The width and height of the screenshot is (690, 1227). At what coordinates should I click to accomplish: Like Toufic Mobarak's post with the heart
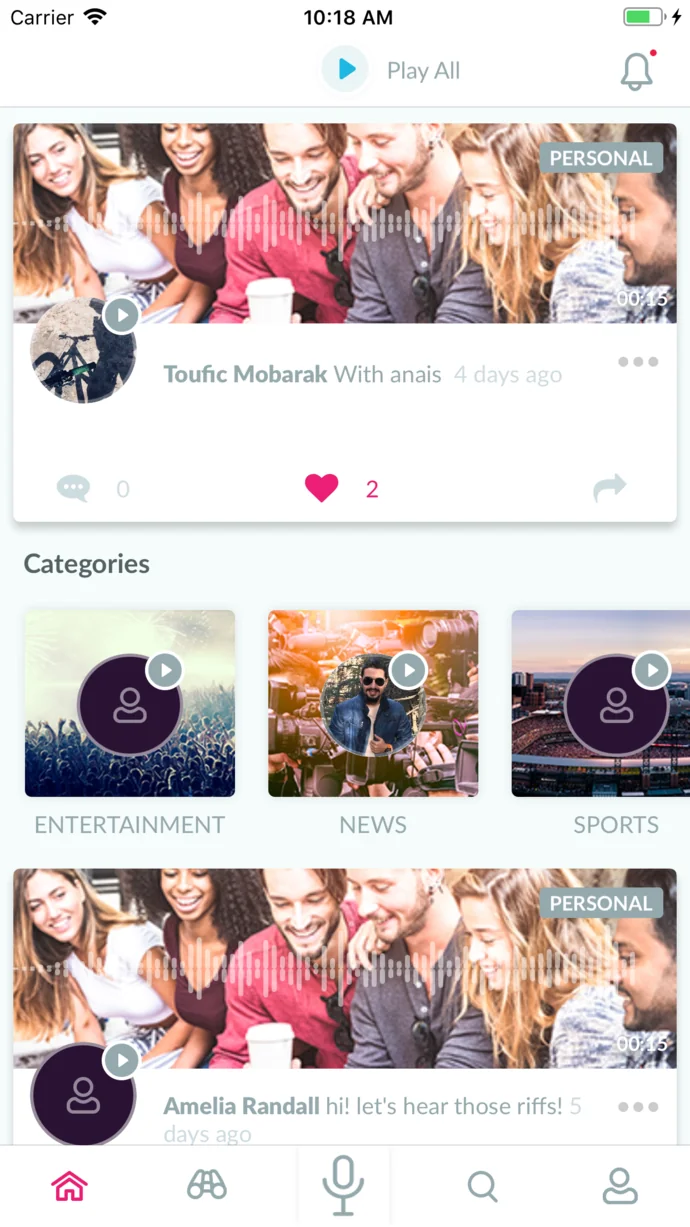point(322,488)
